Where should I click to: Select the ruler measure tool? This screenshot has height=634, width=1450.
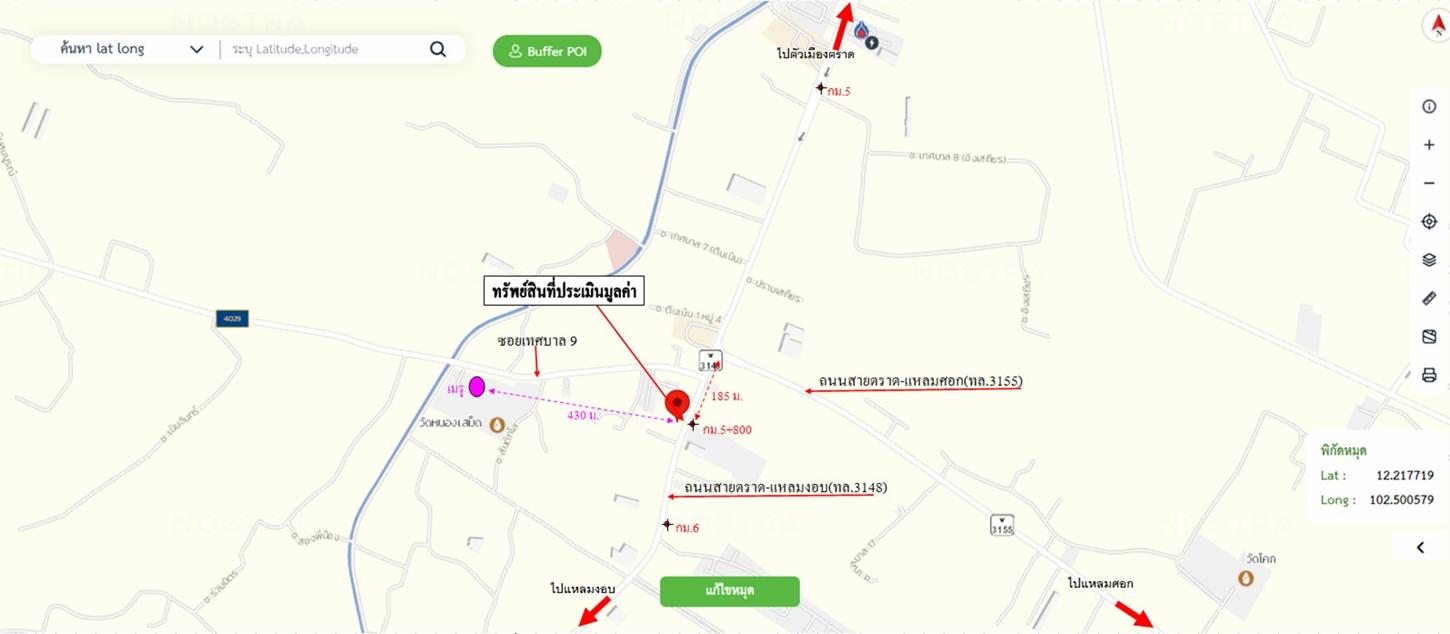1429,298
